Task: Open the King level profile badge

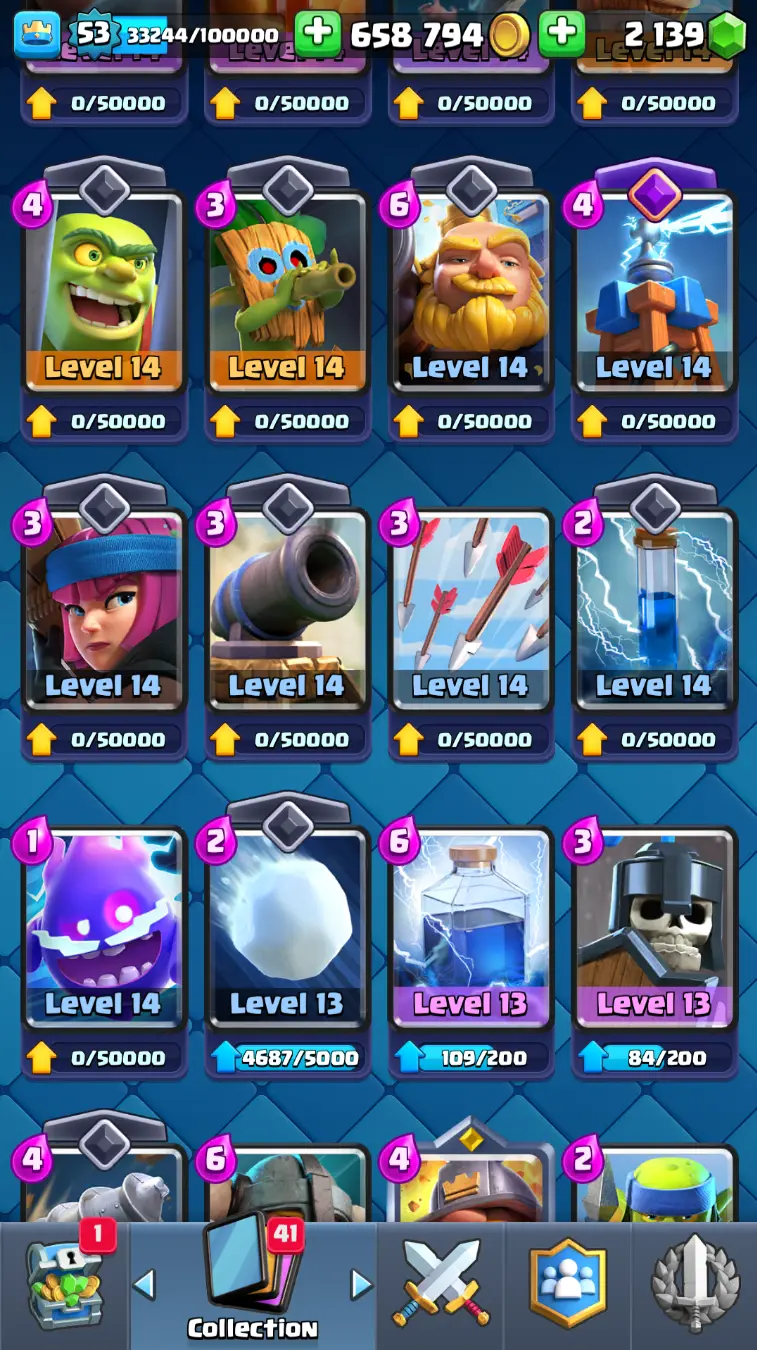Action: pyautogui.click(x=37, y=35)
